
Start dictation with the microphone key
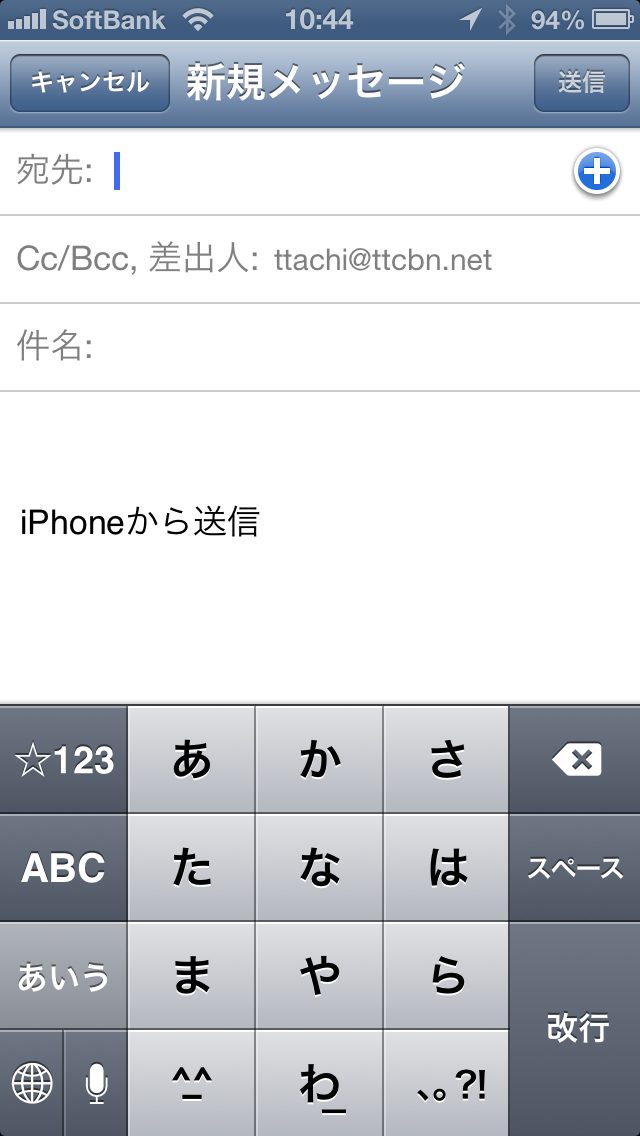[x=96, y=1082]
